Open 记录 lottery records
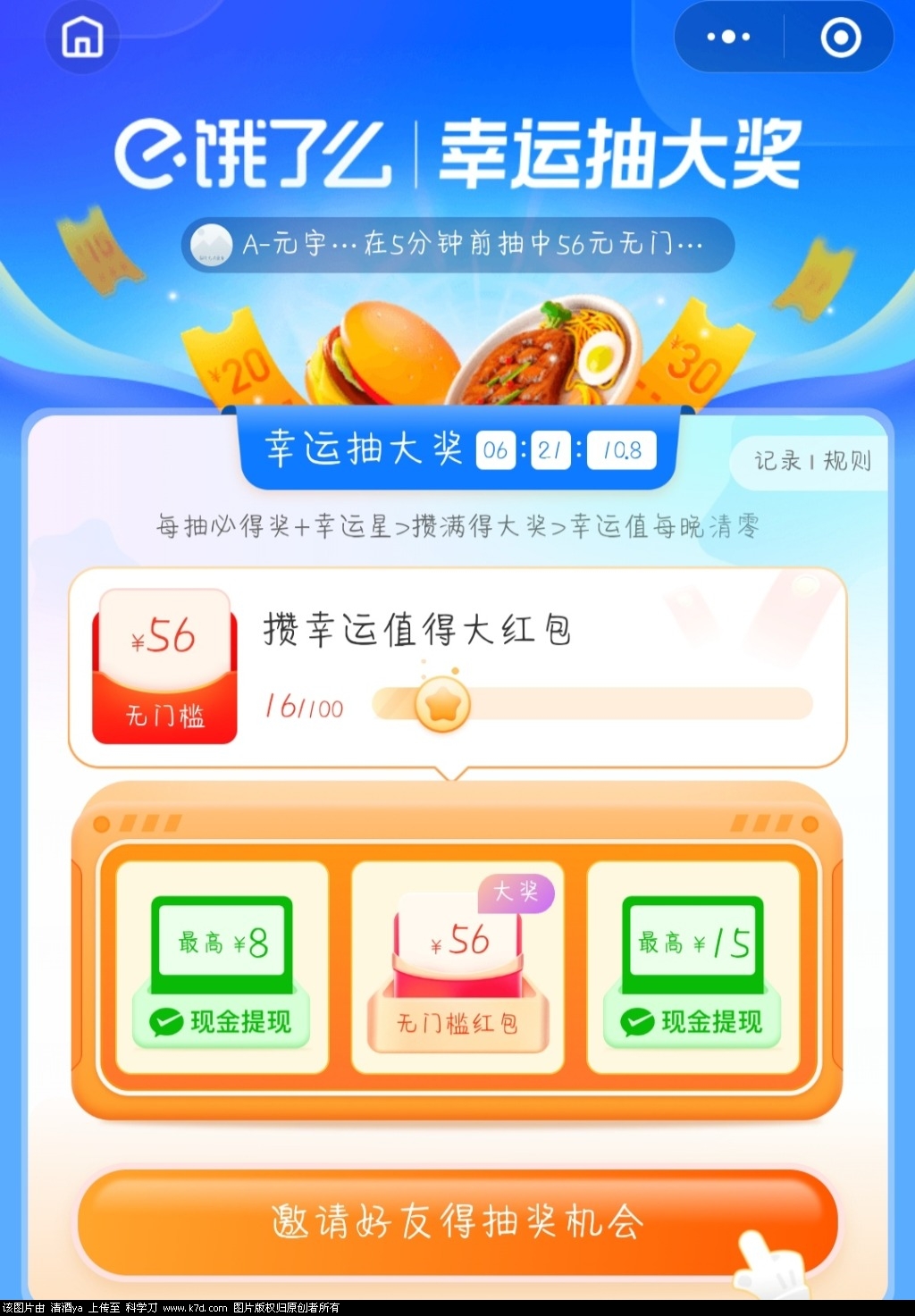Viewport: 915px width, 1316px height. (777, 461)
